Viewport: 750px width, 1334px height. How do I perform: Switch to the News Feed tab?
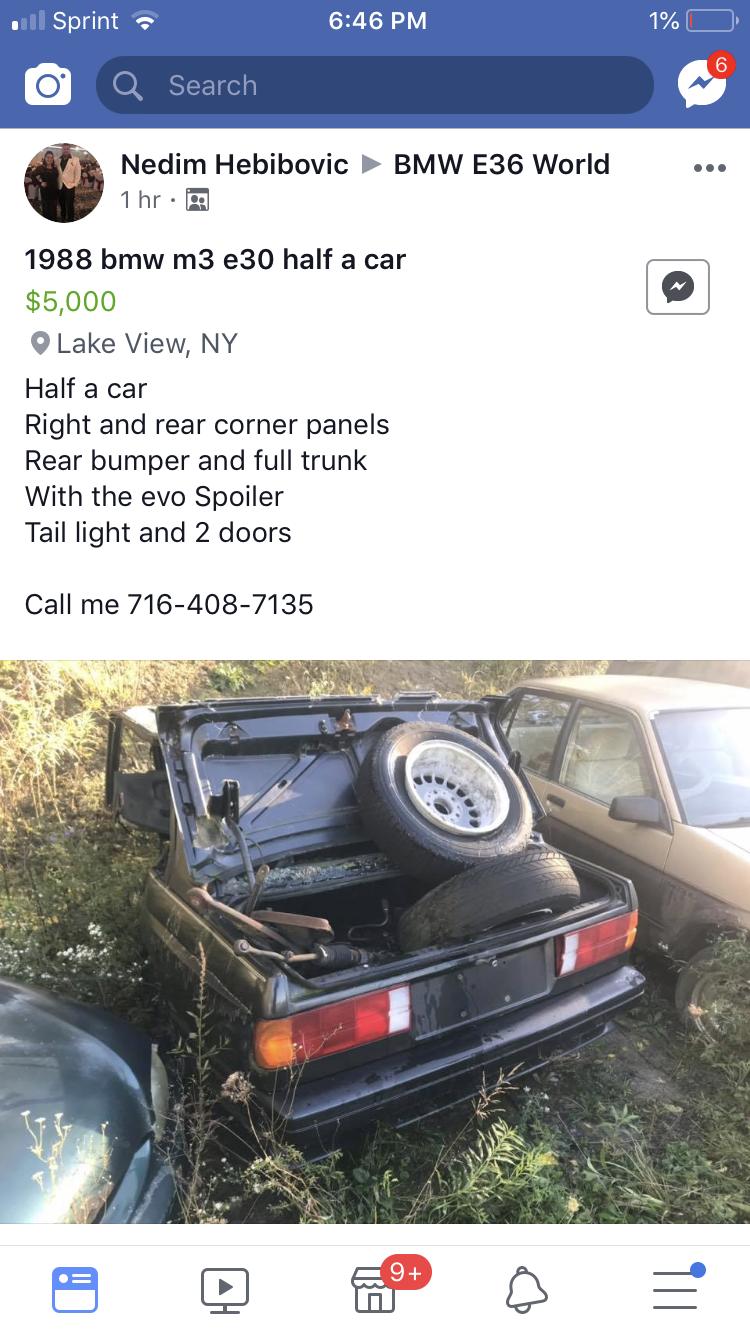(x=75, y=1289)
